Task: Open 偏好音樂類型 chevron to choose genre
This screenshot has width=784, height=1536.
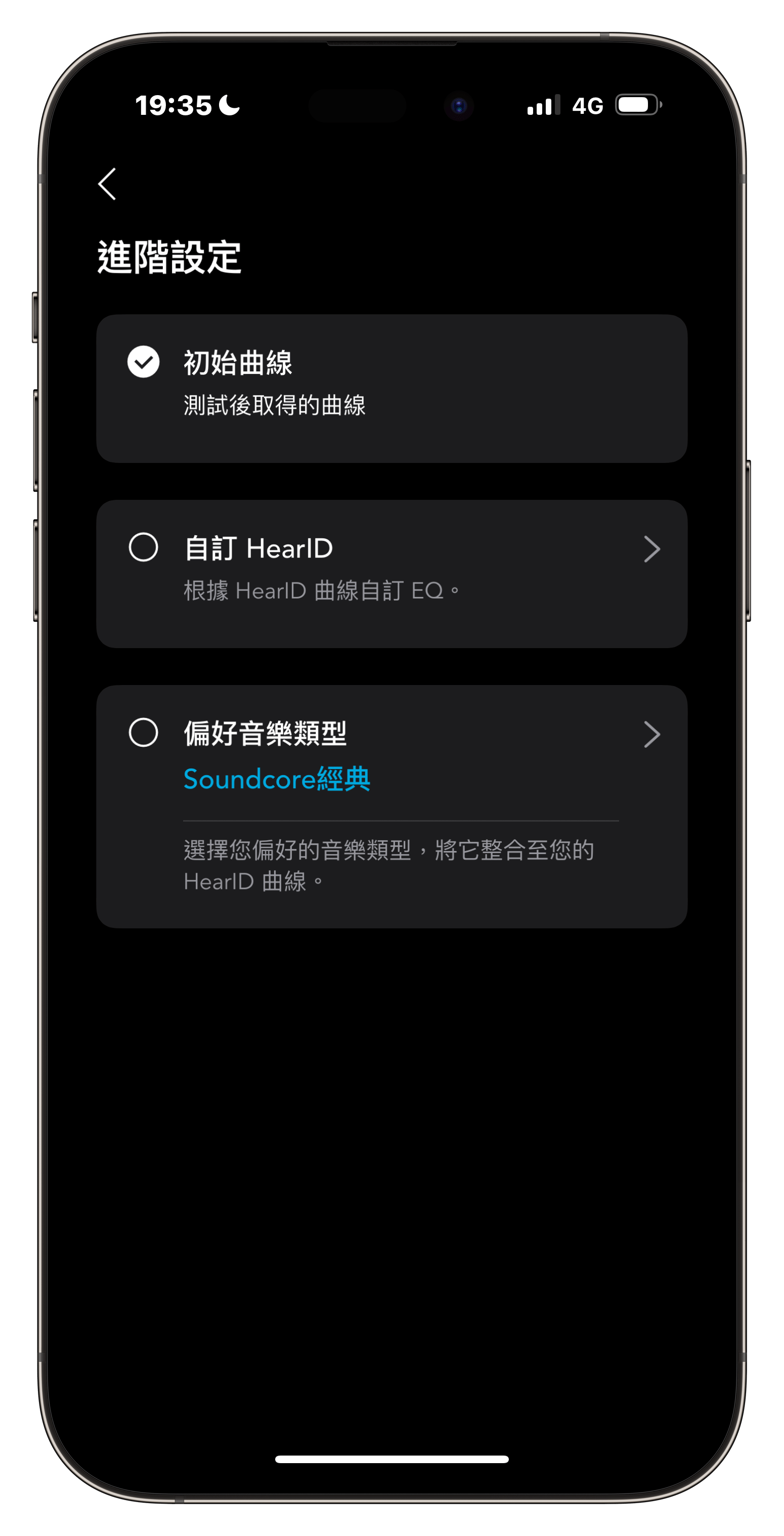Action: pyautogui.click(x=651, y=735)
